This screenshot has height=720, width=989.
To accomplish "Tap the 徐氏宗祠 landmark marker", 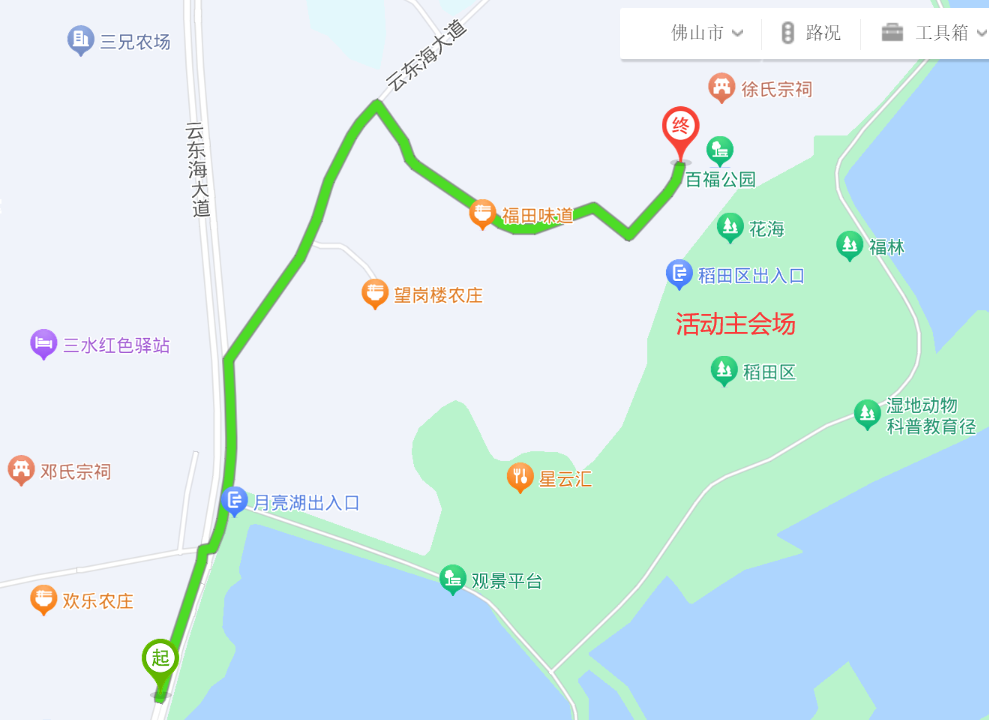I will click(721, 88).
